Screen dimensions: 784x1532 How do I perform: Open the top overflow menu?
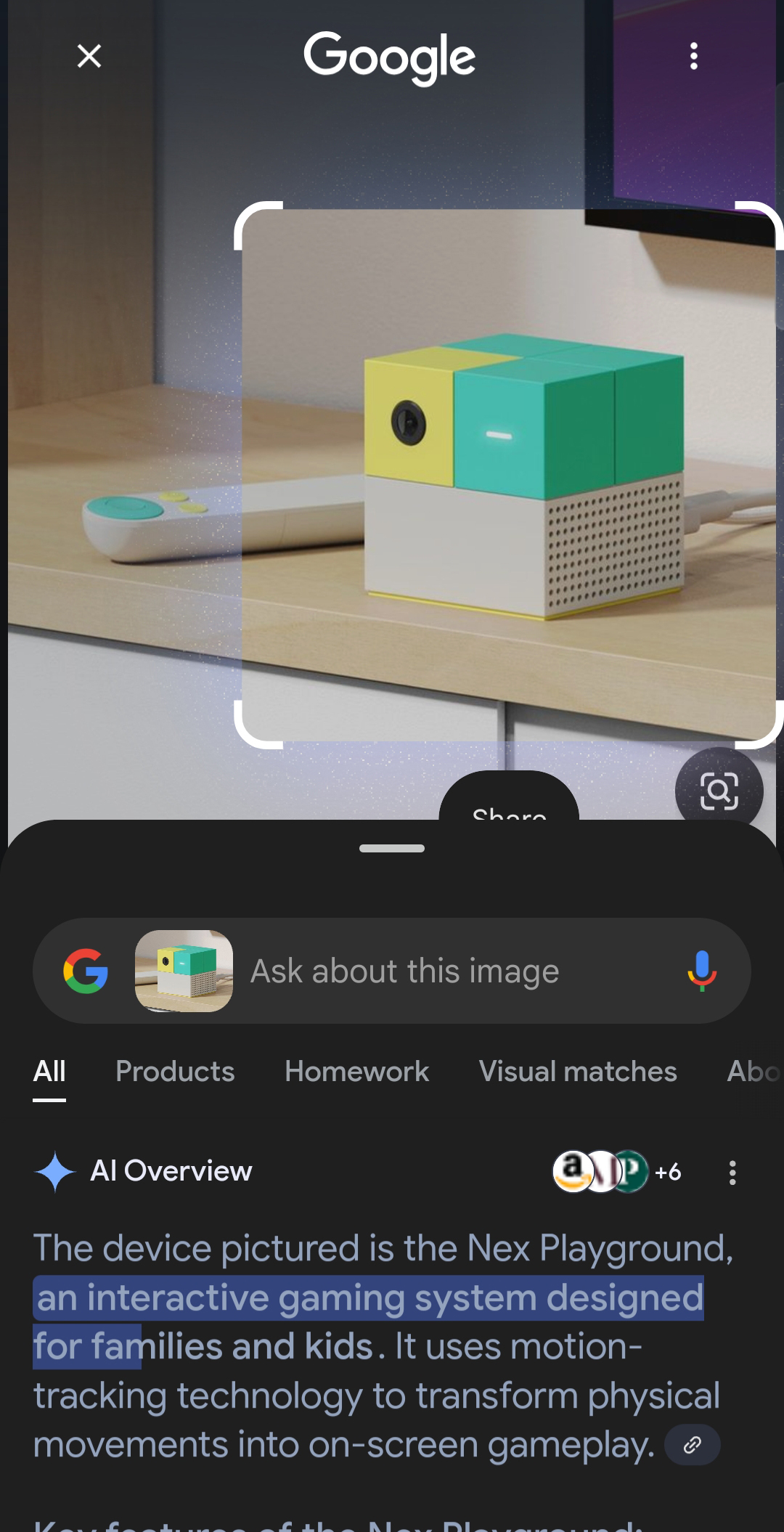(x=694, y=56)
